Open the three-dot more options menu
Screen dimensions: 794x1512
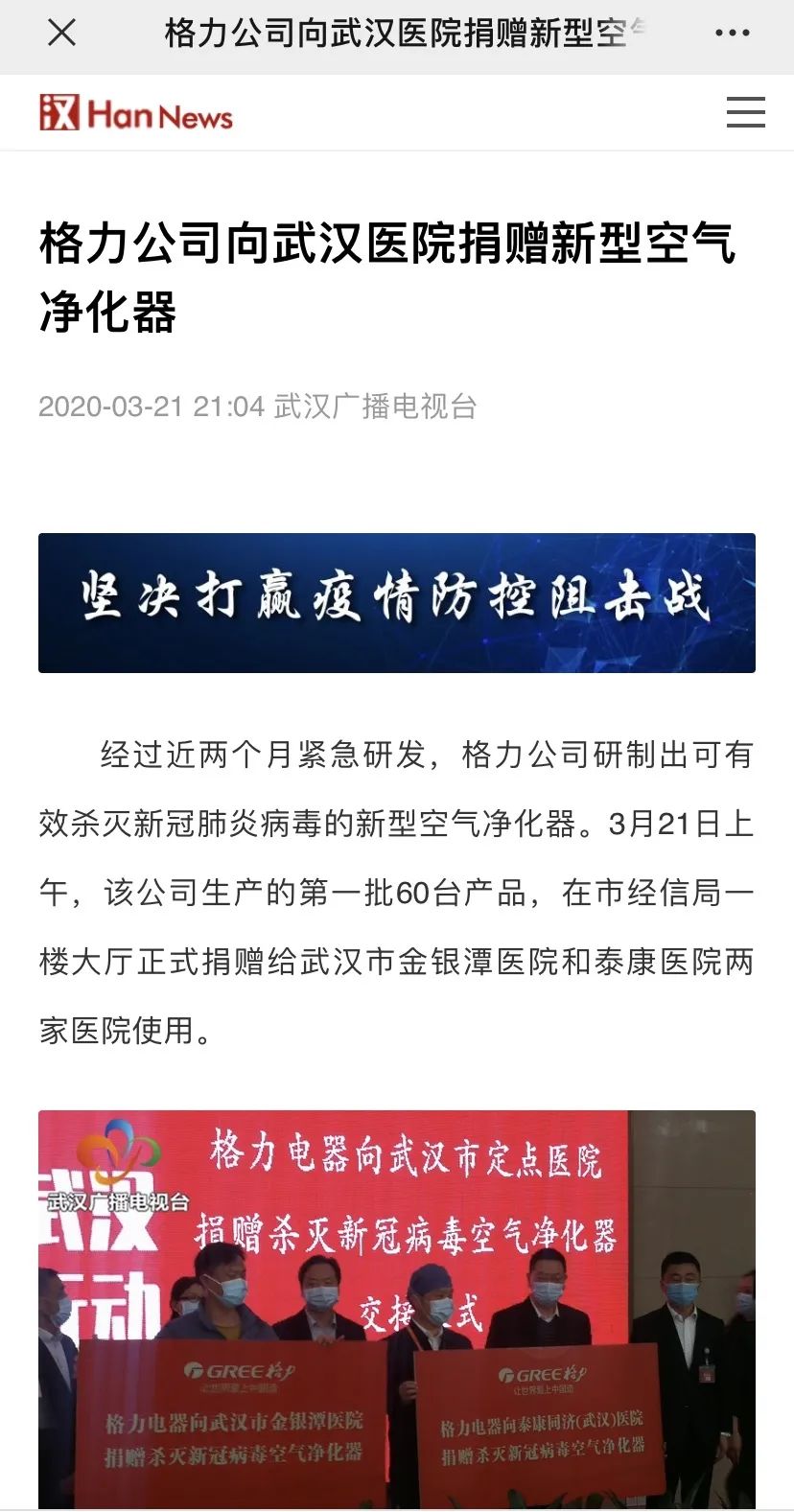click(x=732, y=34)
